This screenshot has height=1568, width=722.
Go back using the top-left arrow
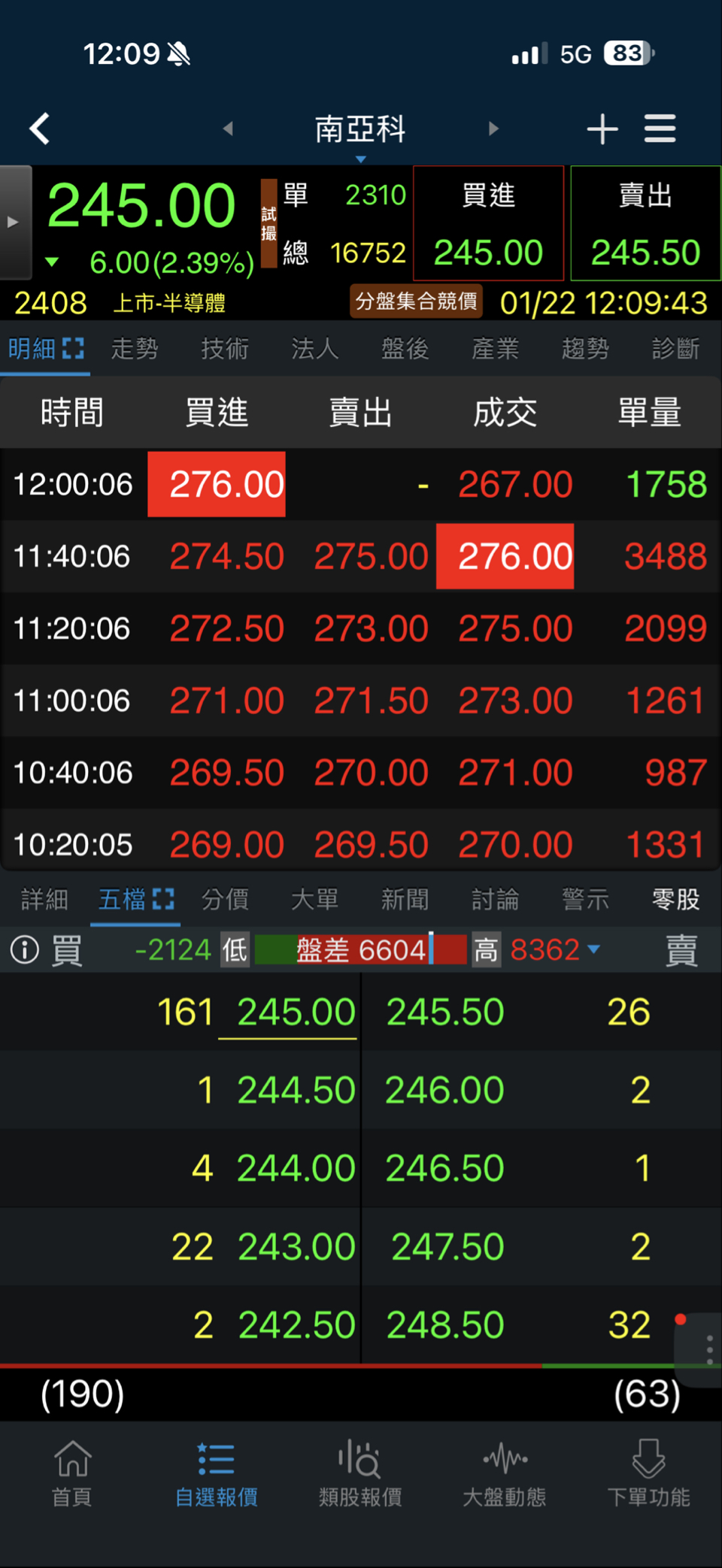[x=40, y=129]
